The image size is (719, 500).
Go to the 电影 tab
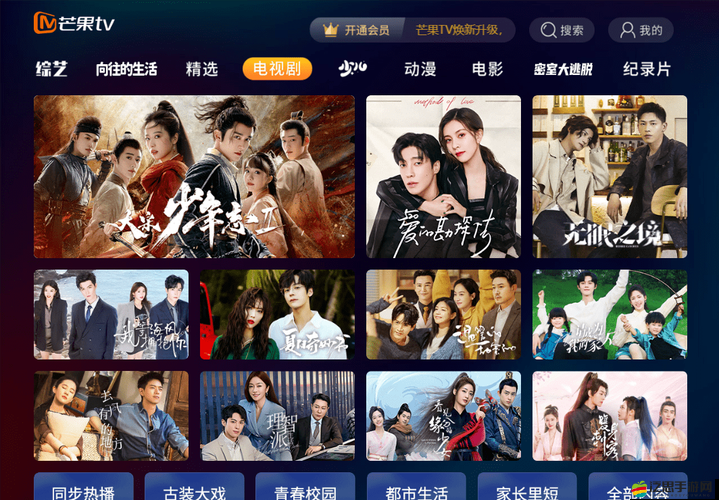pyautogui.click(x=487, y=69)
